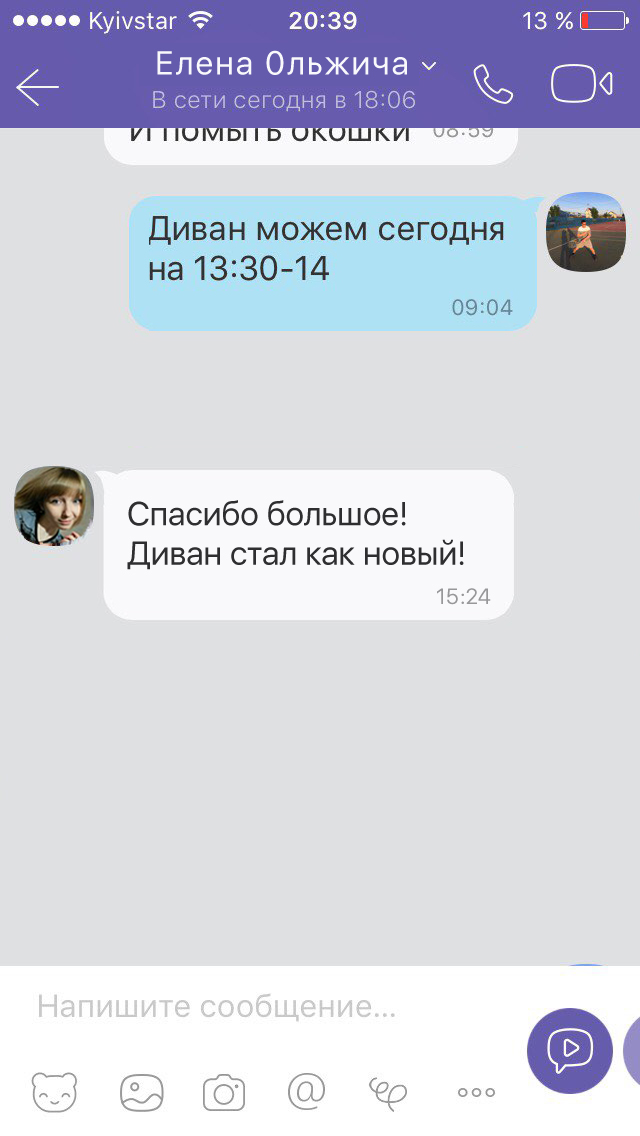Open the camera to take a photo
The image size is (640, 1136).
coord(223,1092)
